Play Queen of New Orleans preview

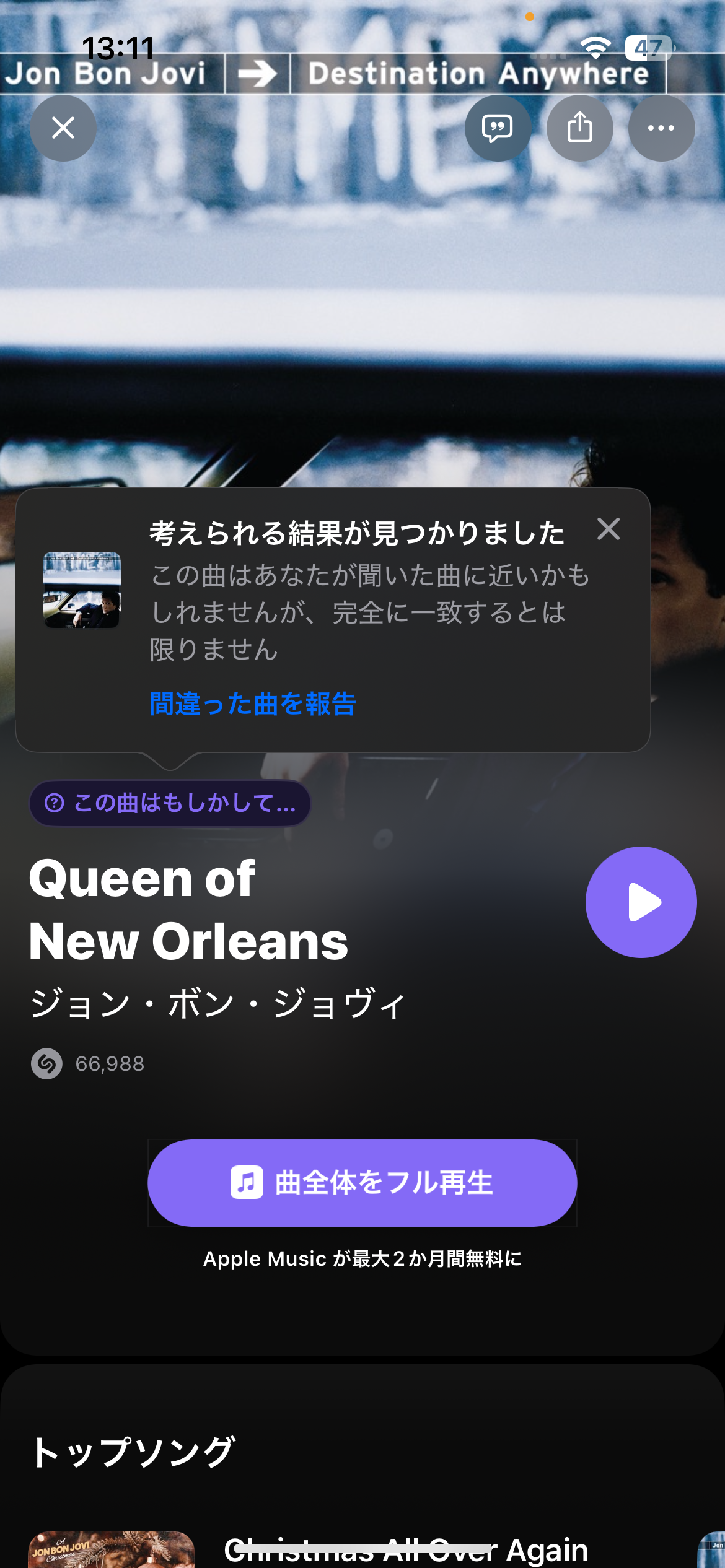point(641,902)
